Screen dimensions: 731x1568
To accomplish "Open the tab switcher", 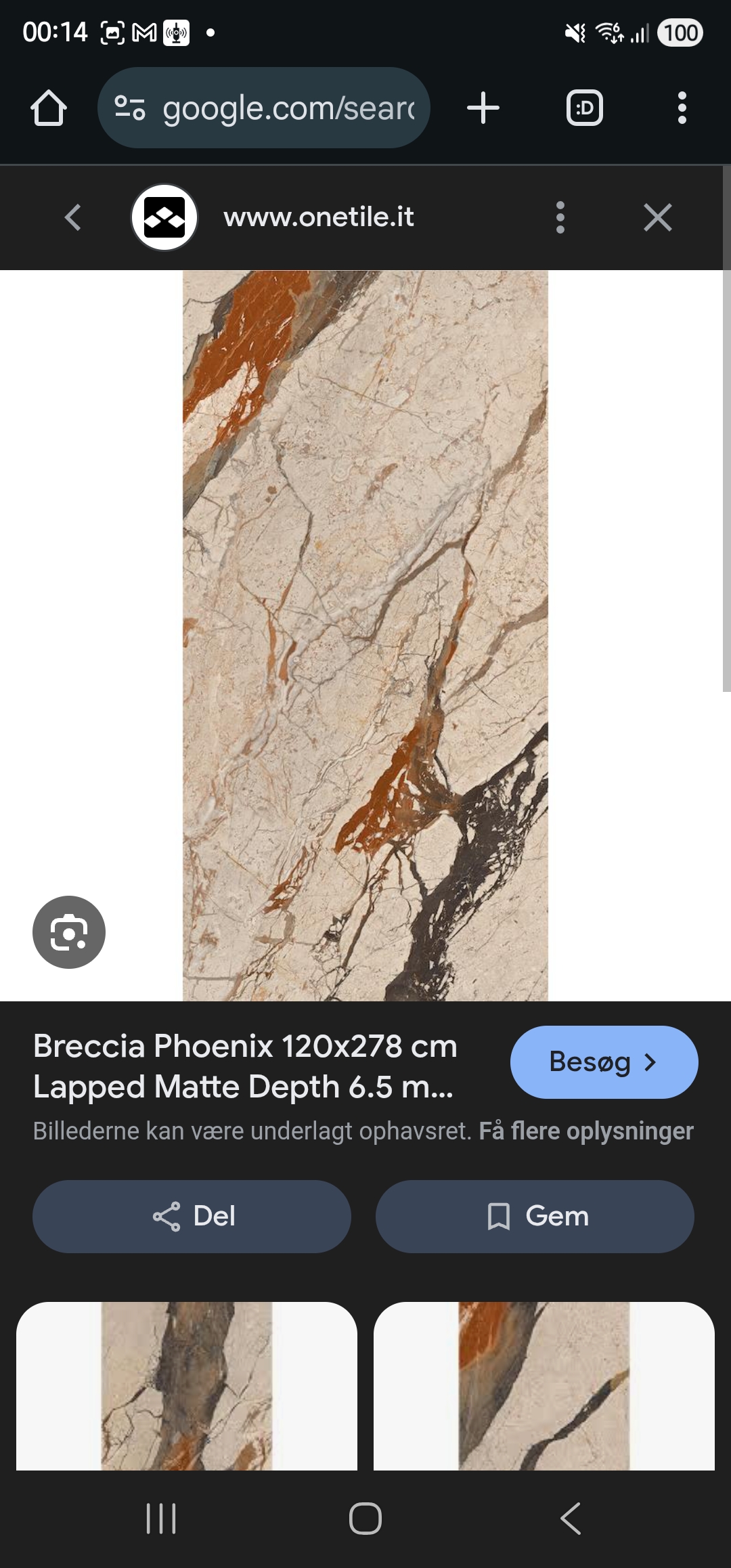I will [x=584, y=108].
